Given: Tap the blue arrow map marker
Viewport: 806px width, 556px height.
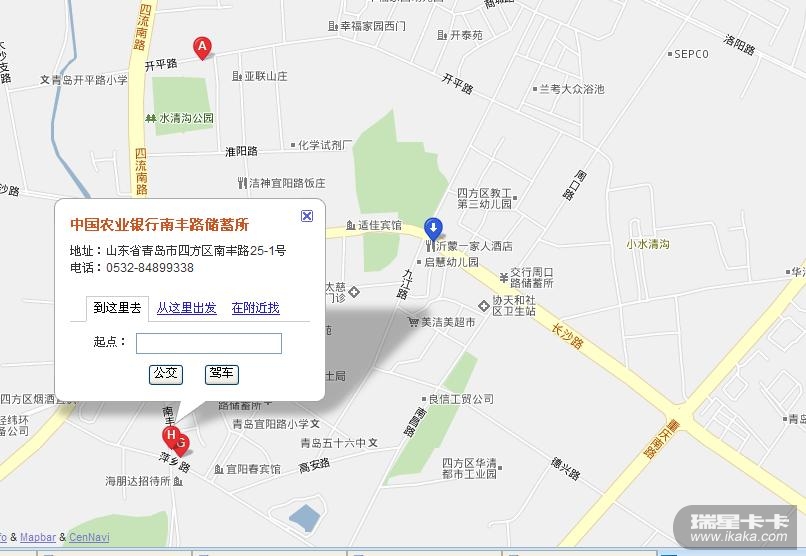Looking at the screenshot, I should pyautogui.click(x=433, y=228).
